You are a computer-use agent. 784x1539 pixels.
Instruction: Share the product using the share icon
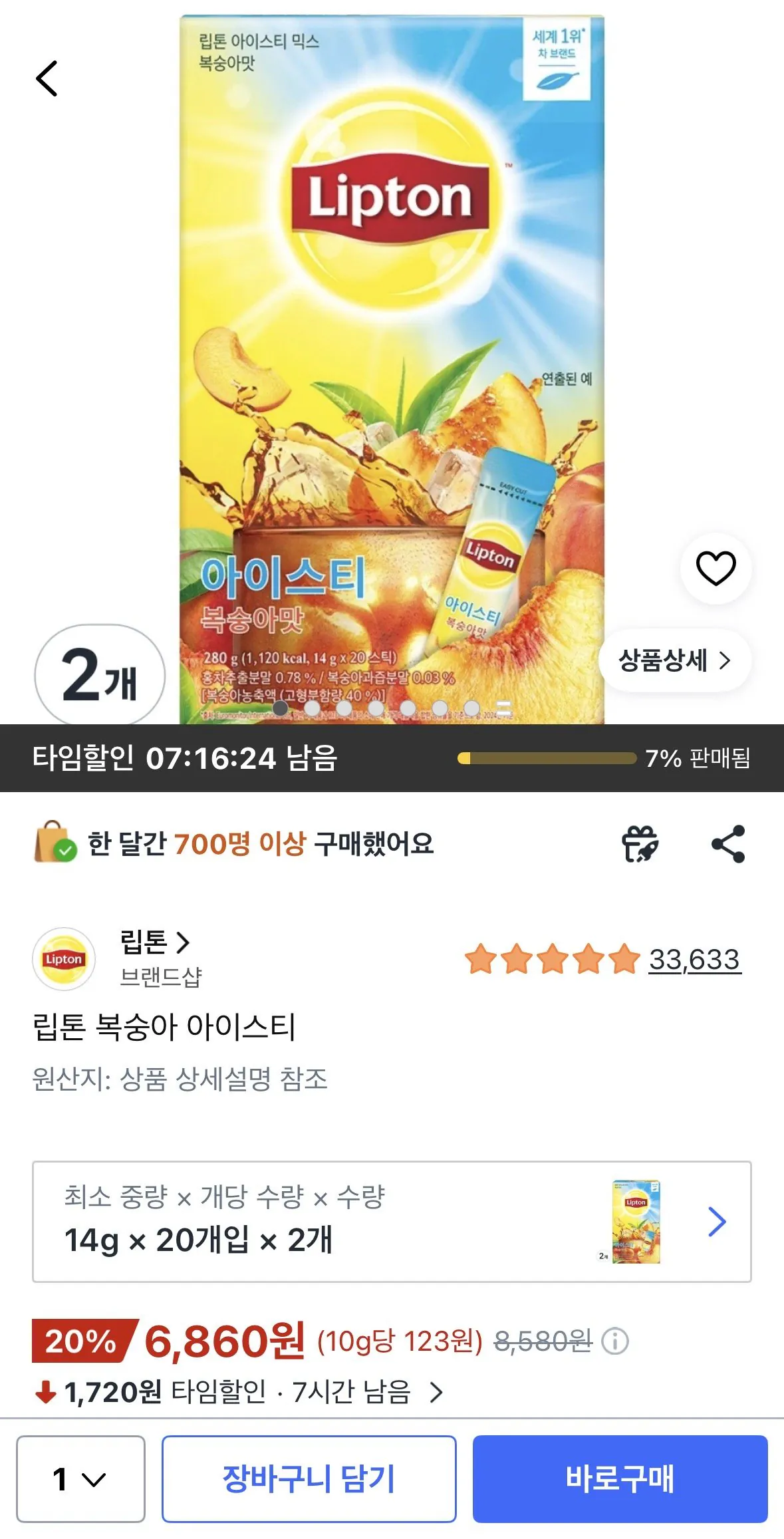tap(729, 845)
